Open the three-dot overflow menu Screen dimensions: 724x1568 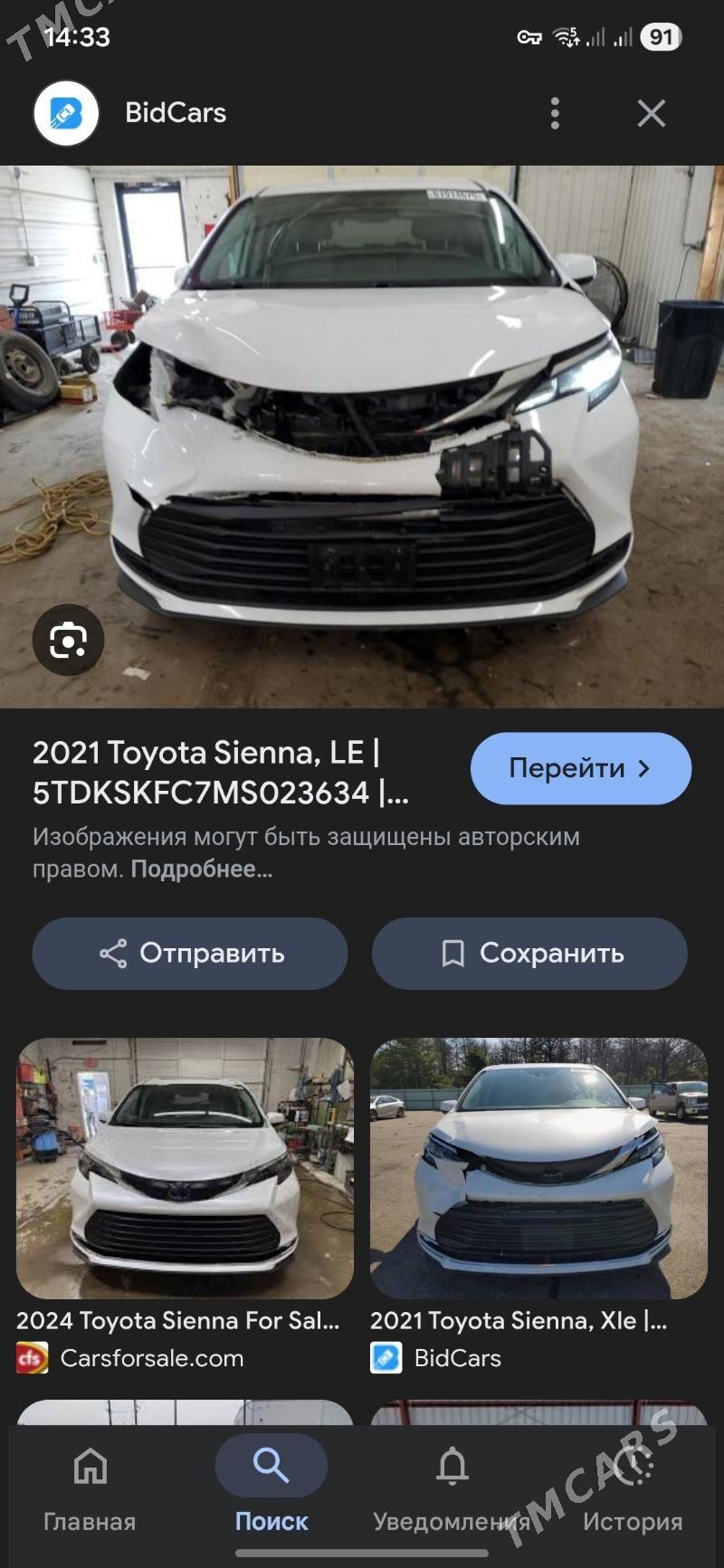(x=555, y=112)
